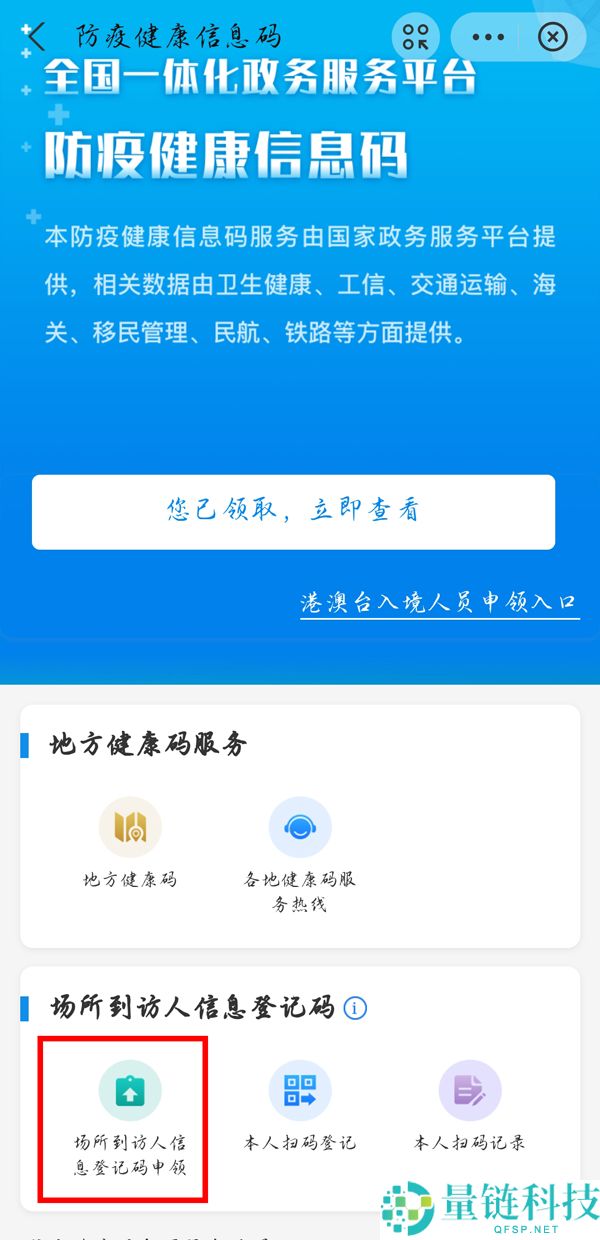
Task: Open 港澳台入境人员申领入口 link
Action: click(x=439, y=603)
